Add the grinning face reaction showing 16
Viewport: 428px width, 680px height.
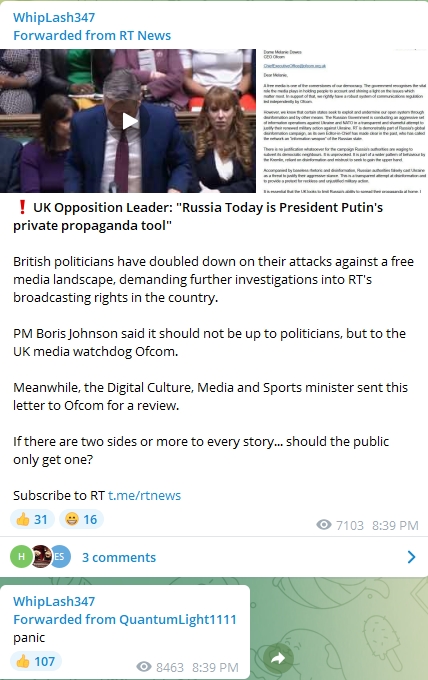(x=81, y=519)
